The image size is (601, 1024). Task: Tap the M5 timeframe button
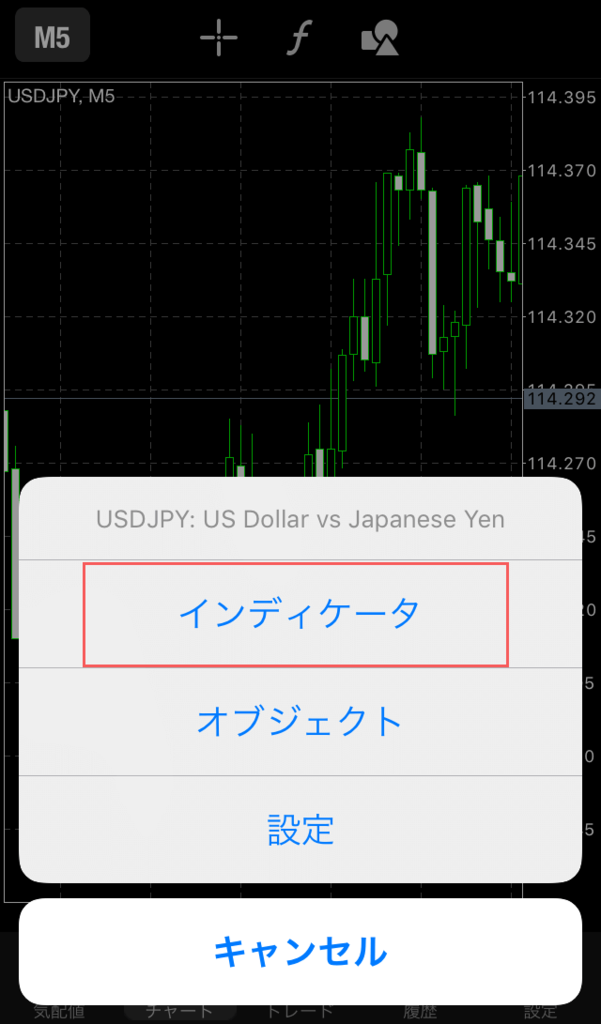(x=52, y=38)
